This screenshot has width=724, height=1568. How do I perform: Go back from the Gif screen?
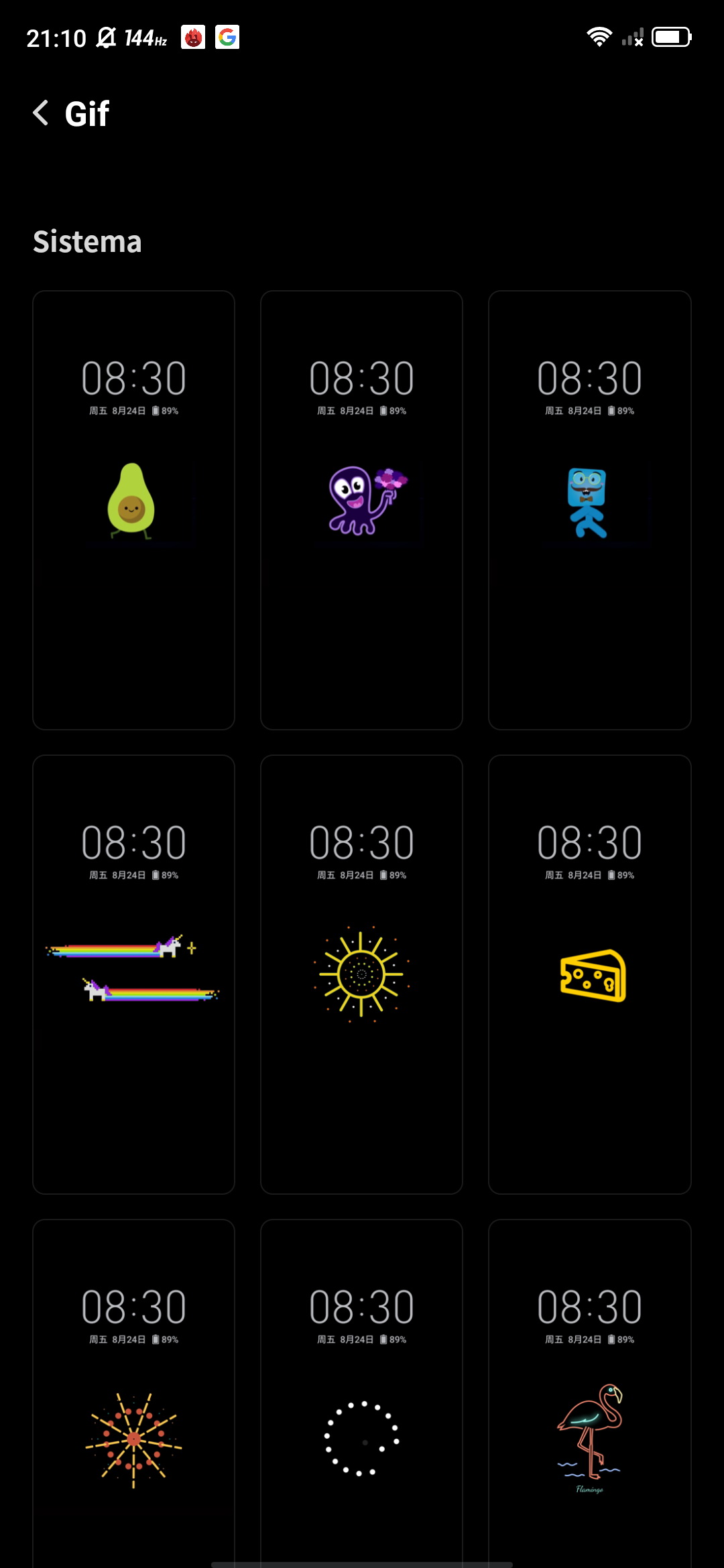(x=41, y=113)
